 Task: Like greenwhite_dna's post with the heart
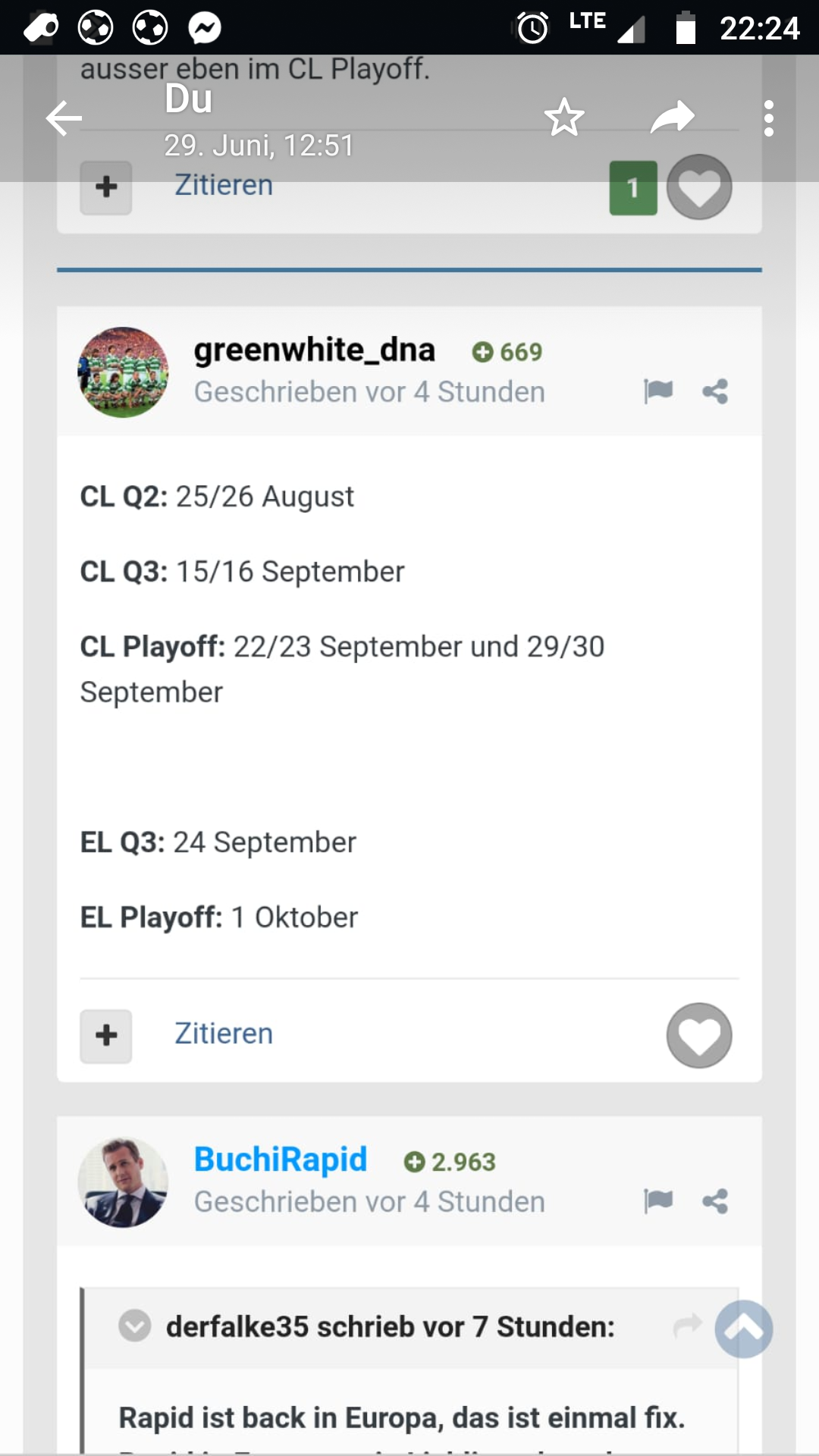tap(699, 1036)
